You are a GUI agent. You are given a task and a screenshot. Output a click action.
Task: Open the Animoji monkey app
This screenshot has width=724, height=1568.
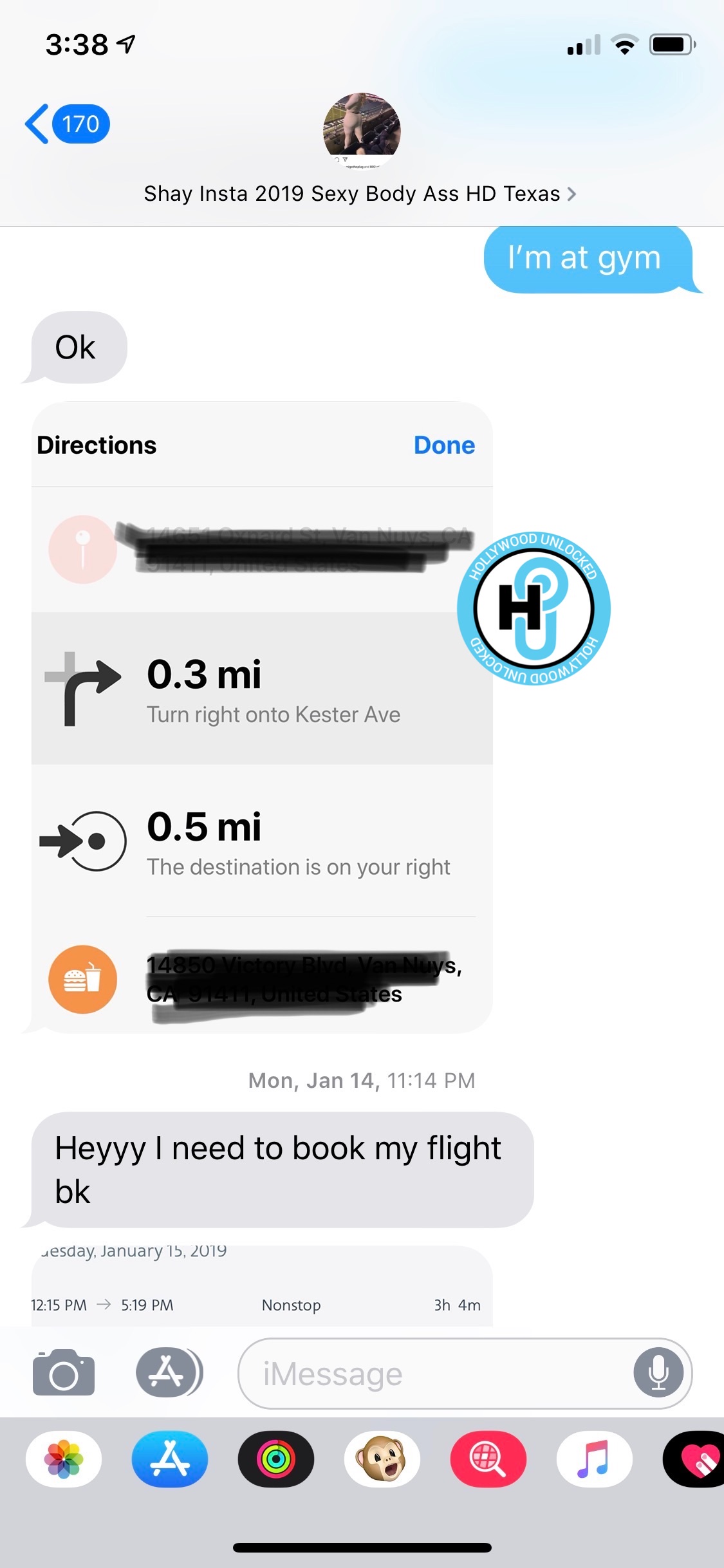(x=382, y=1459)
